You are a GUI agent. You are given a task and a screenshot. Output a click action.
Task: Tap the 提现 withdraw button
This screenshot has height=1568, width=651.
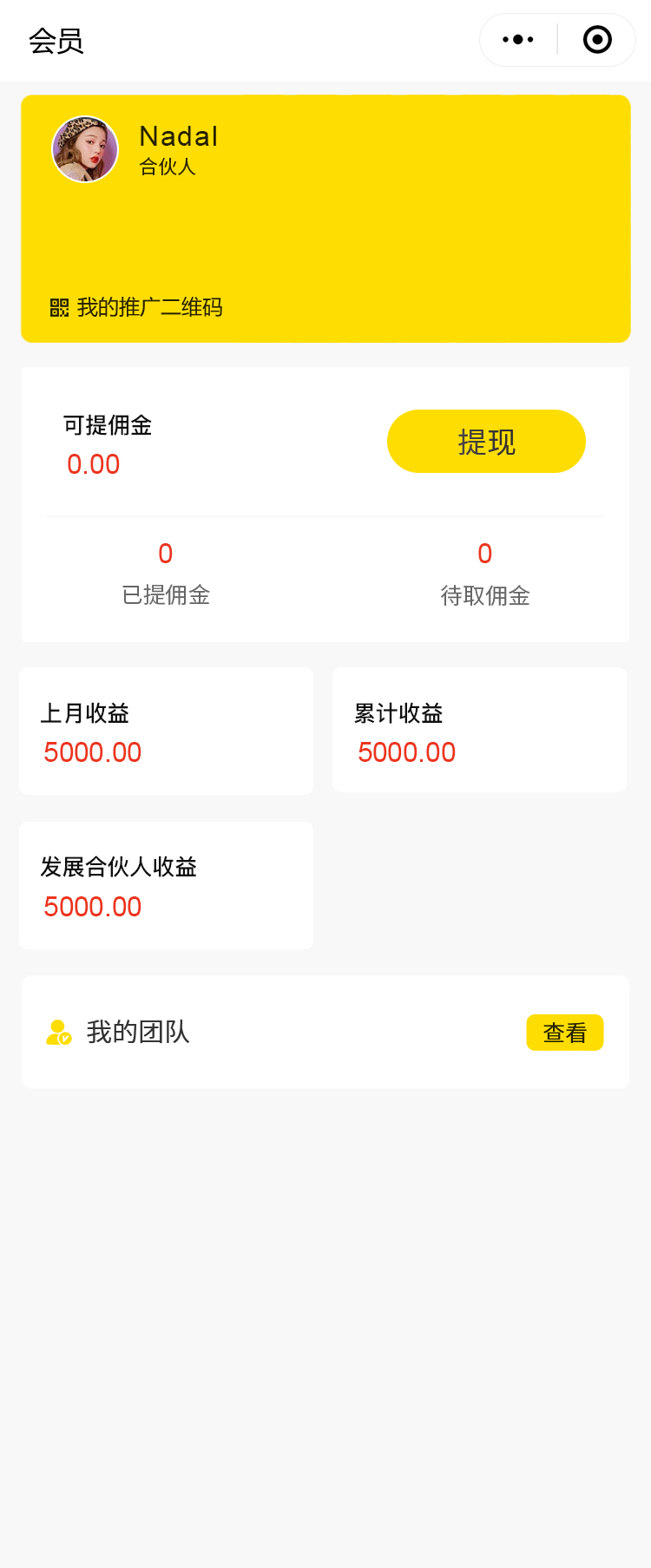pyautogui.click(x=486, y=442)
